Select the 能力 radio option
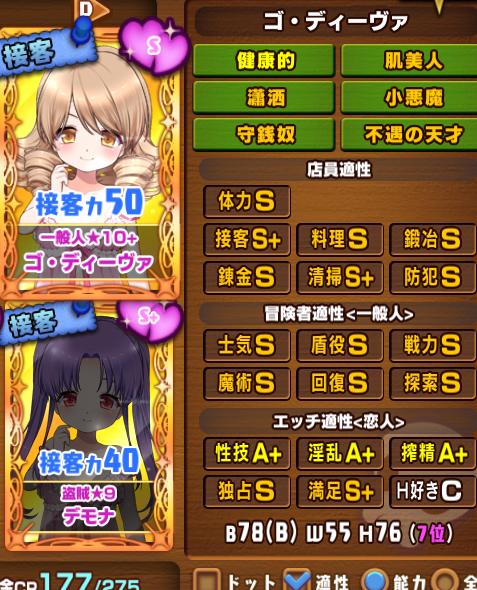The image size is (477, 590). [375, 581]
